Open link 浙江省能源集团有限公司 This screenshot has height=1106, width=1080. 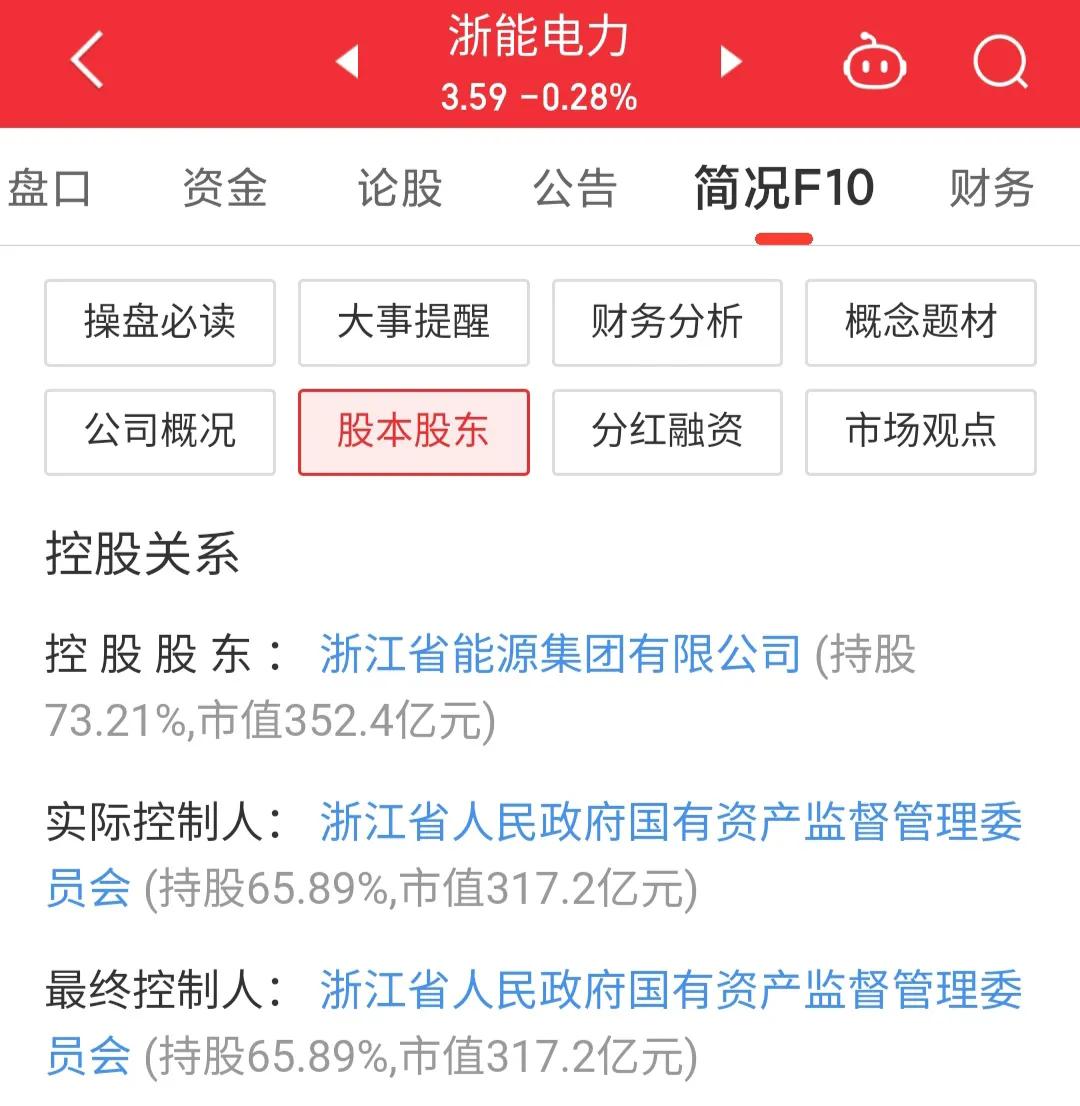pyautogui.click(x=560, y=655)
